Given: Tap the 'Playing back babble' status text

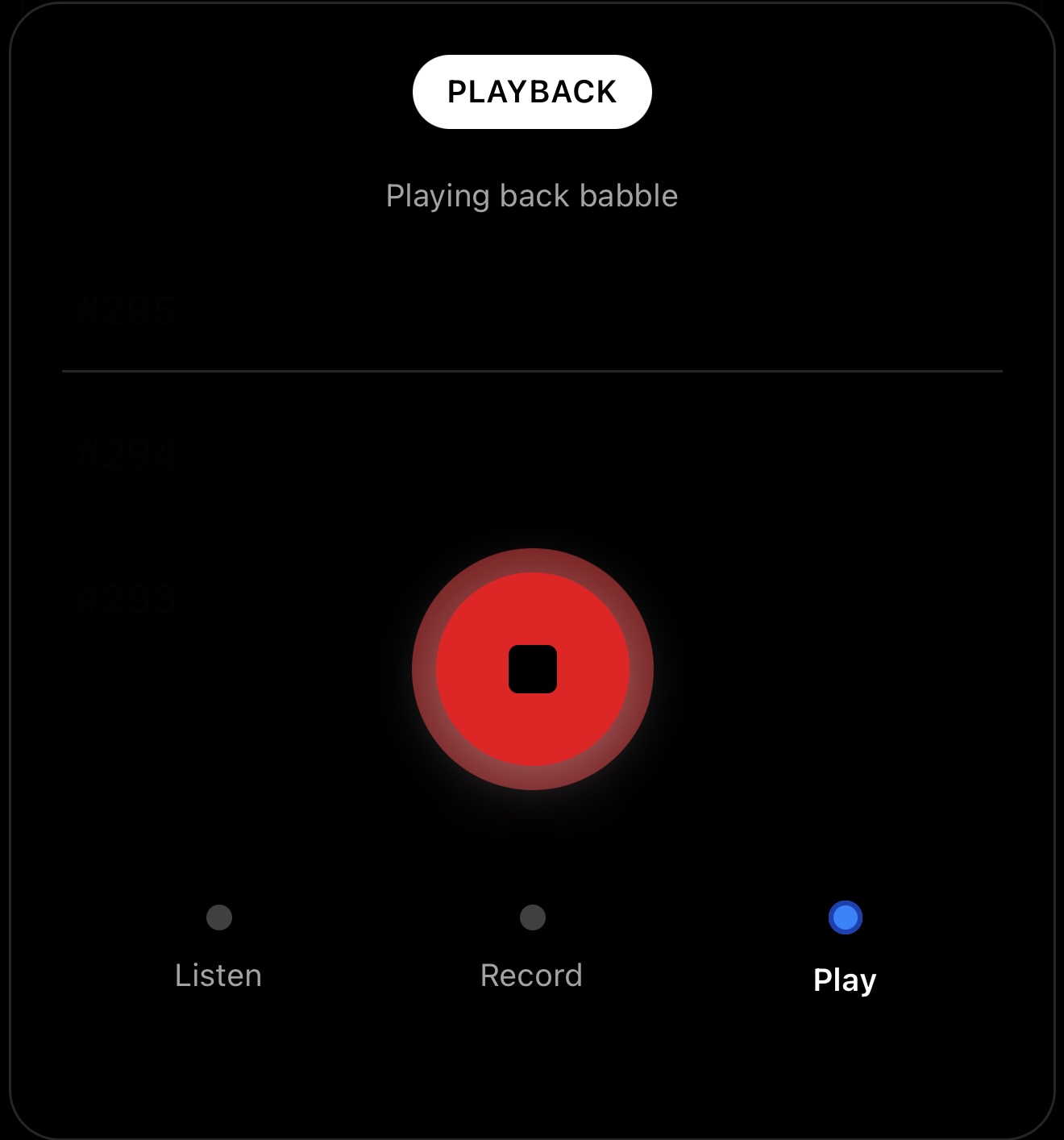Looking at the screenshot, I should [x=532, y=195].
